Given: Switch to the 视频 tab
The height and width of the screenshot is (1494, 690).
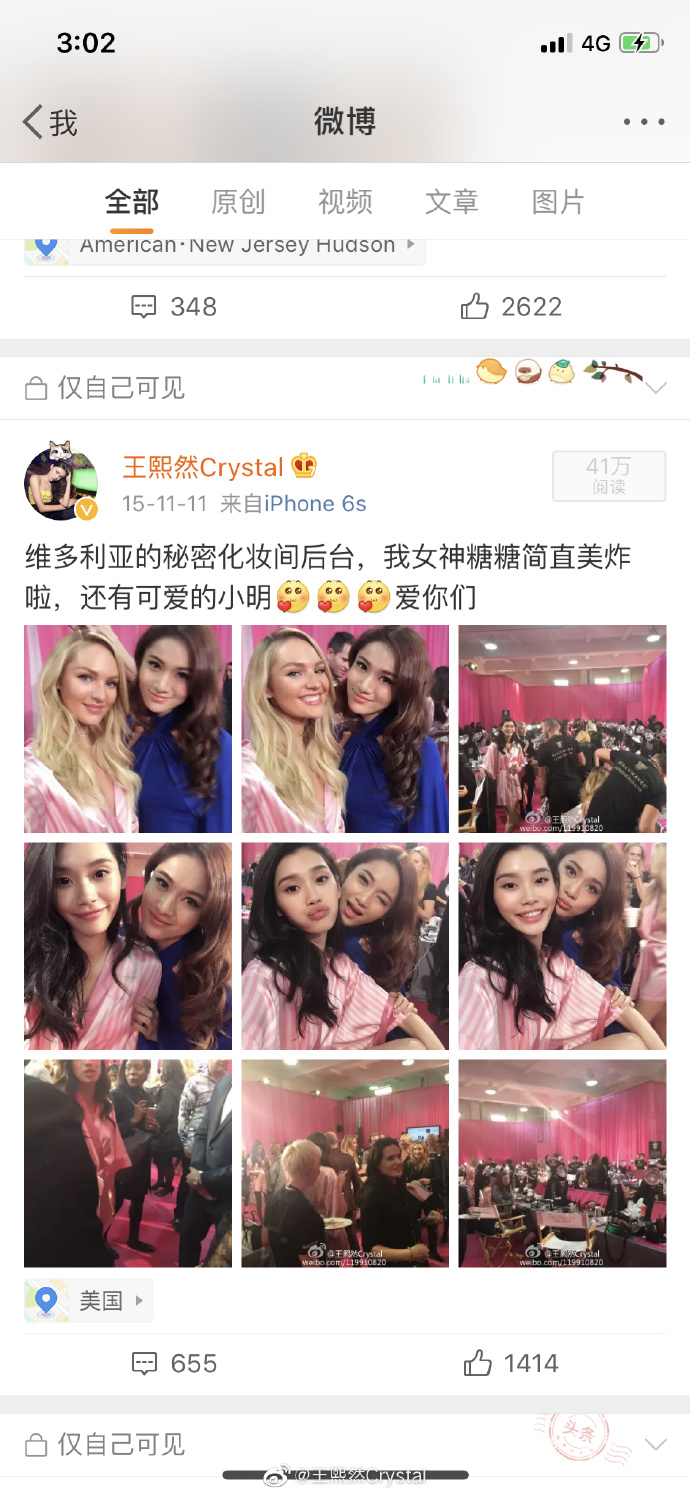Looking at the screenshot, I should tap(345, 202).
